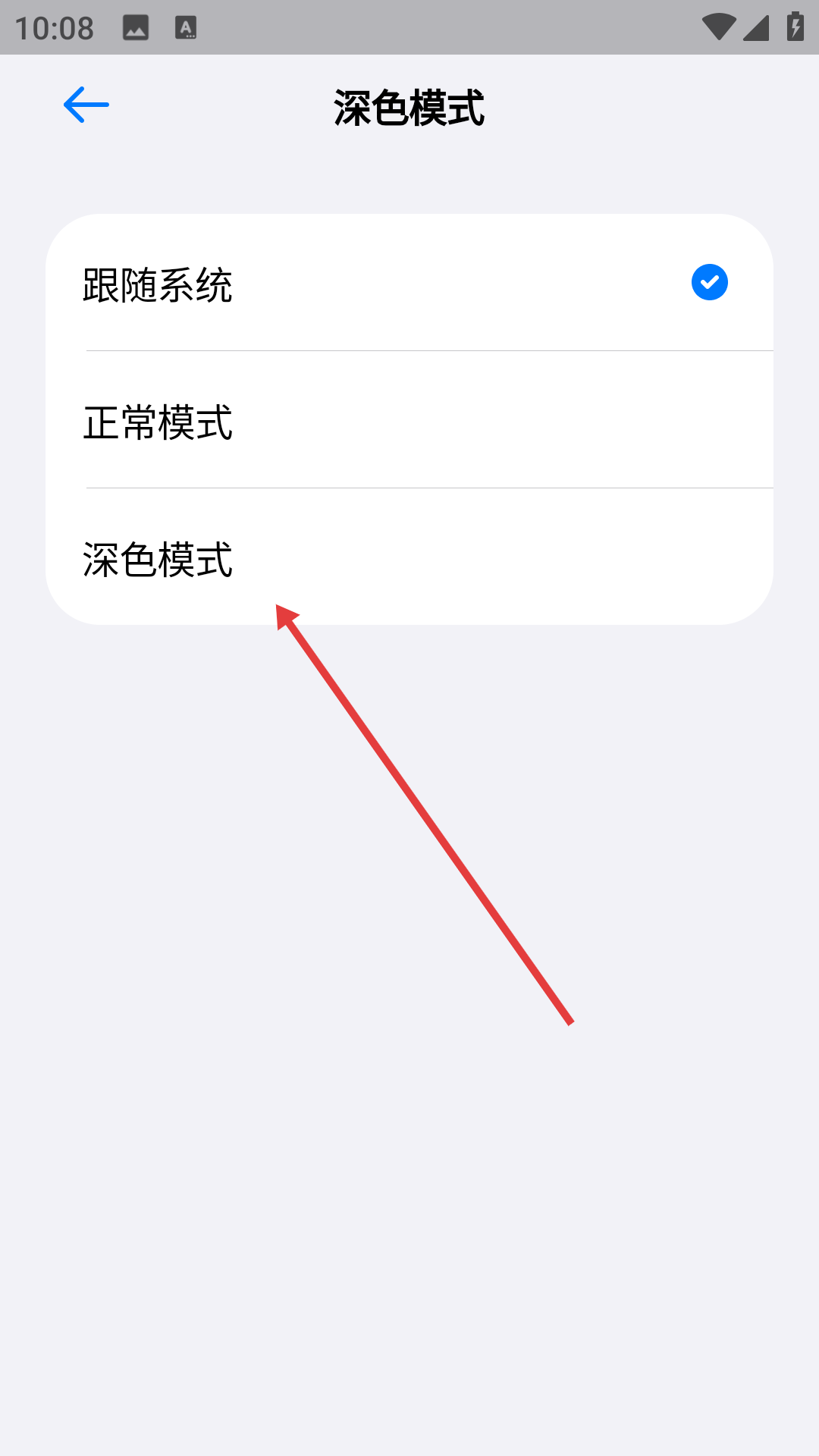
Task: Select 跟随系统 option
Action: pos(409,284)
